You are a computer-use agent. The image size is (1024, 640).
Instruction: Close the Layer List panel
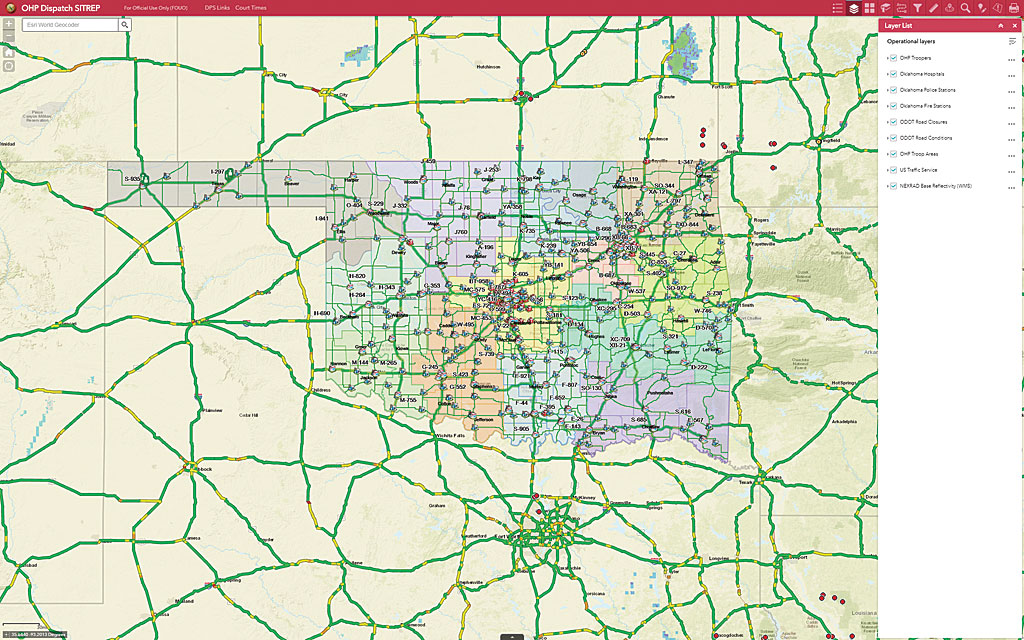[1014, 25]
